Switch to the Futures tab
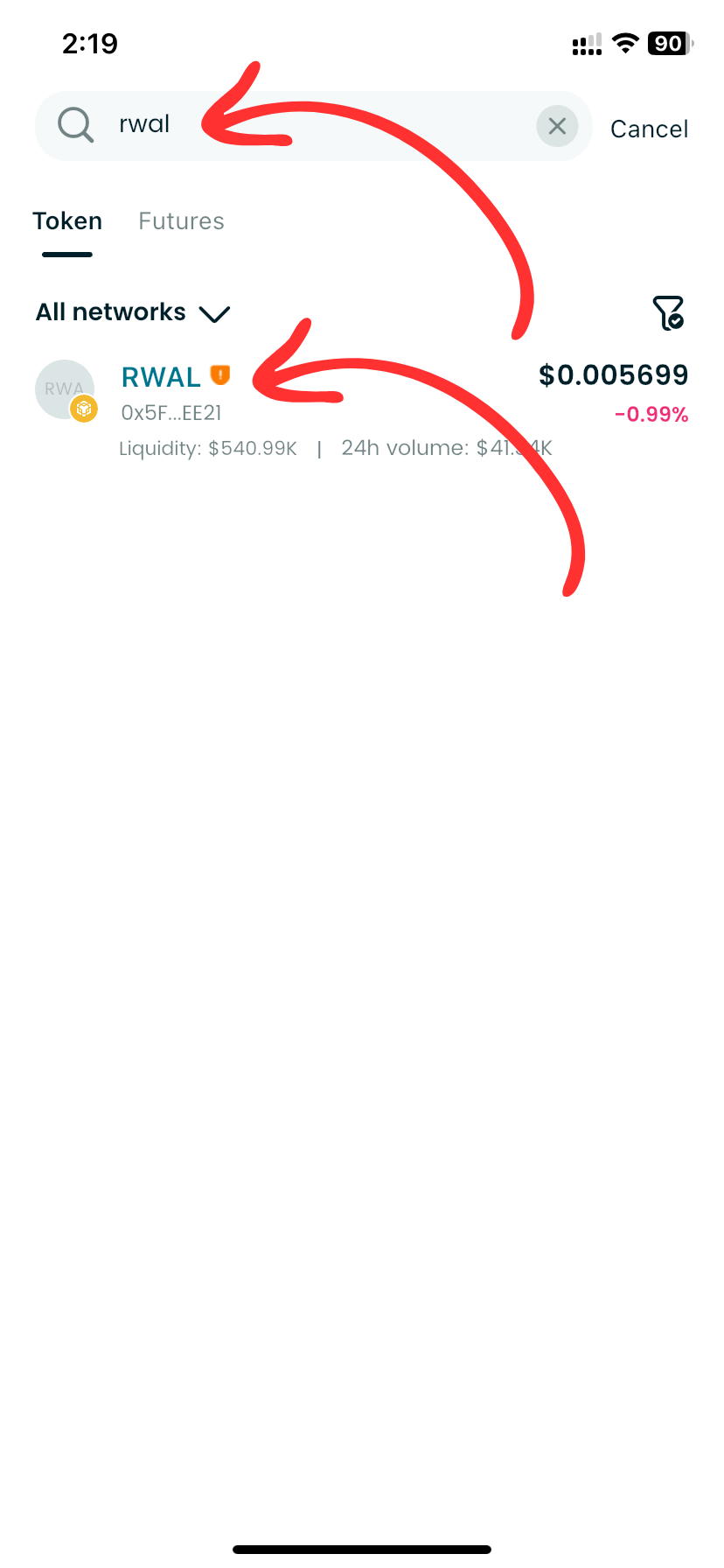Screen dimensions: 724x1568 pos(181,221)
